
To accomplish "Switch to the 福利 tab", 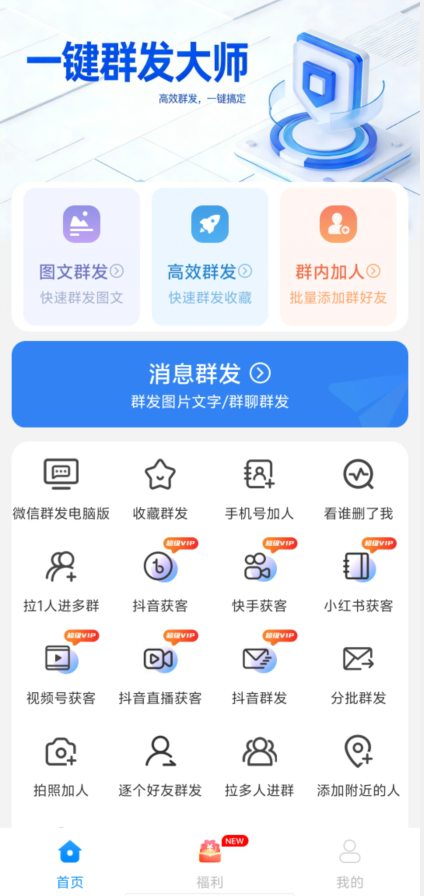I will point(210,863).
